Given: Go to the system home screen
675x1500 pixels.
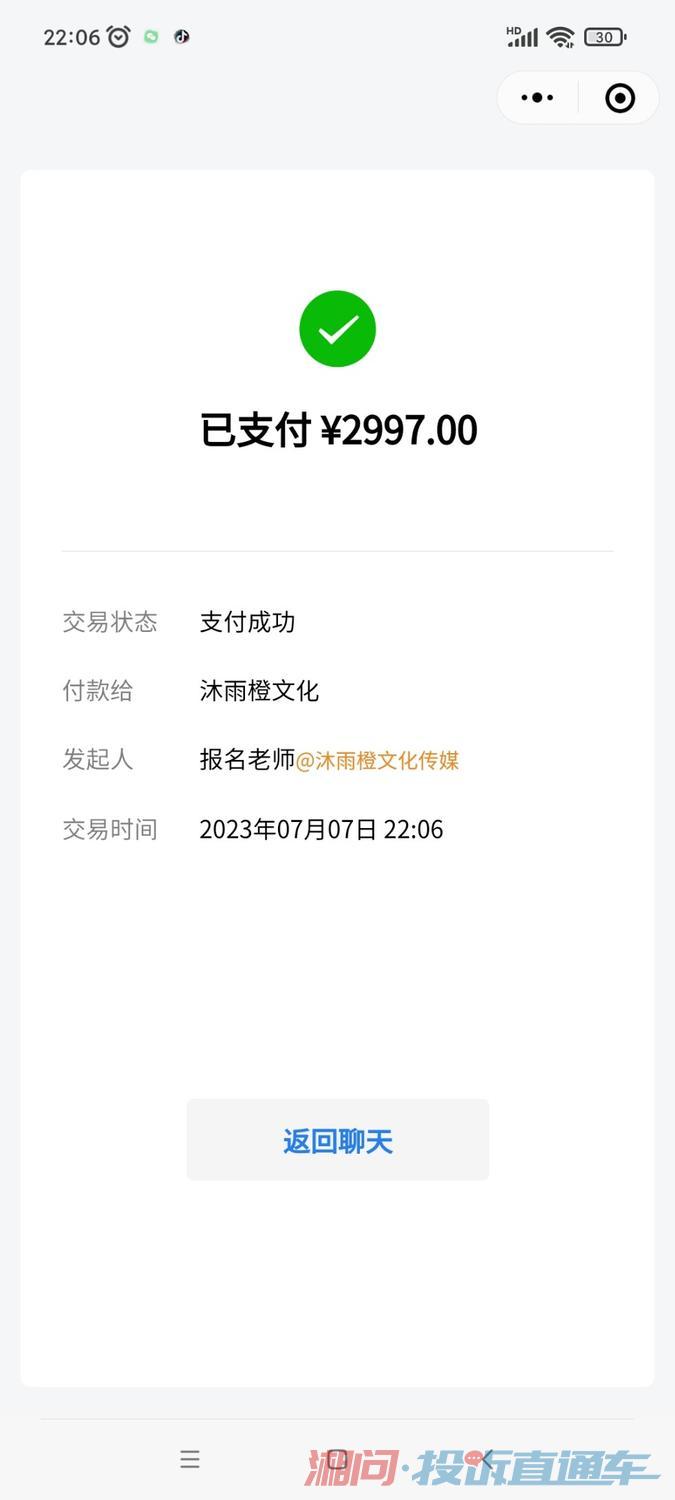Looking at the screenshot, I should point(338,1459).
